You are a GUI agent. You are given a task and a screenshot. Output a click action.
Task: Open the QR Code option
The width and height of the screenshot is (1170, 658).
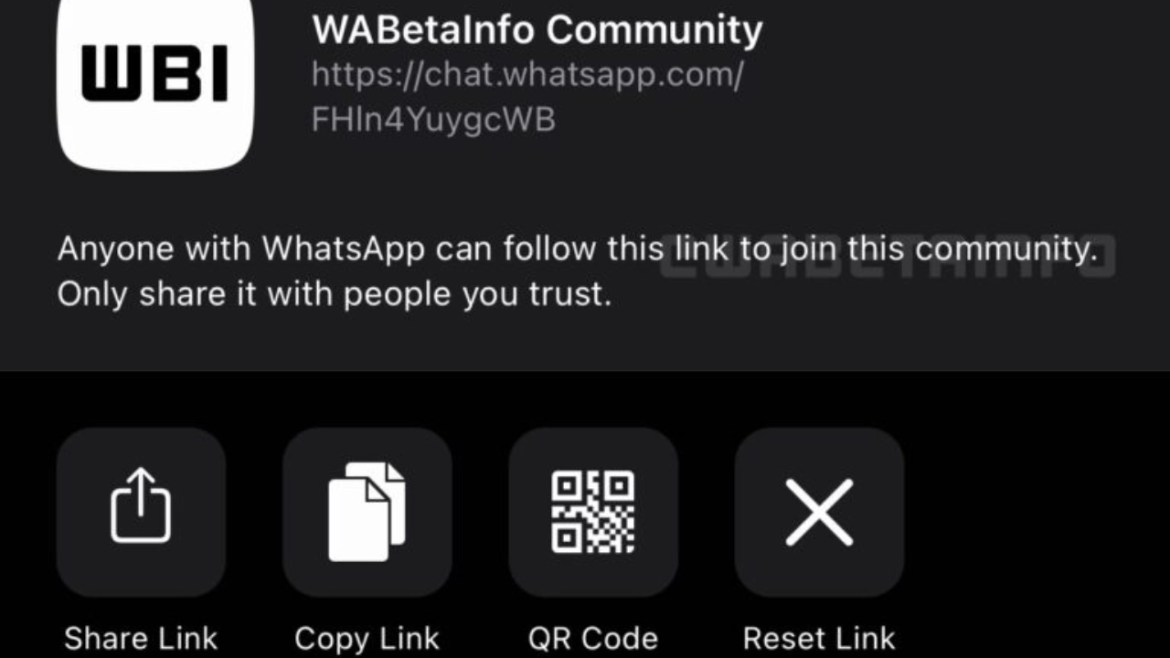coord(593,511)
